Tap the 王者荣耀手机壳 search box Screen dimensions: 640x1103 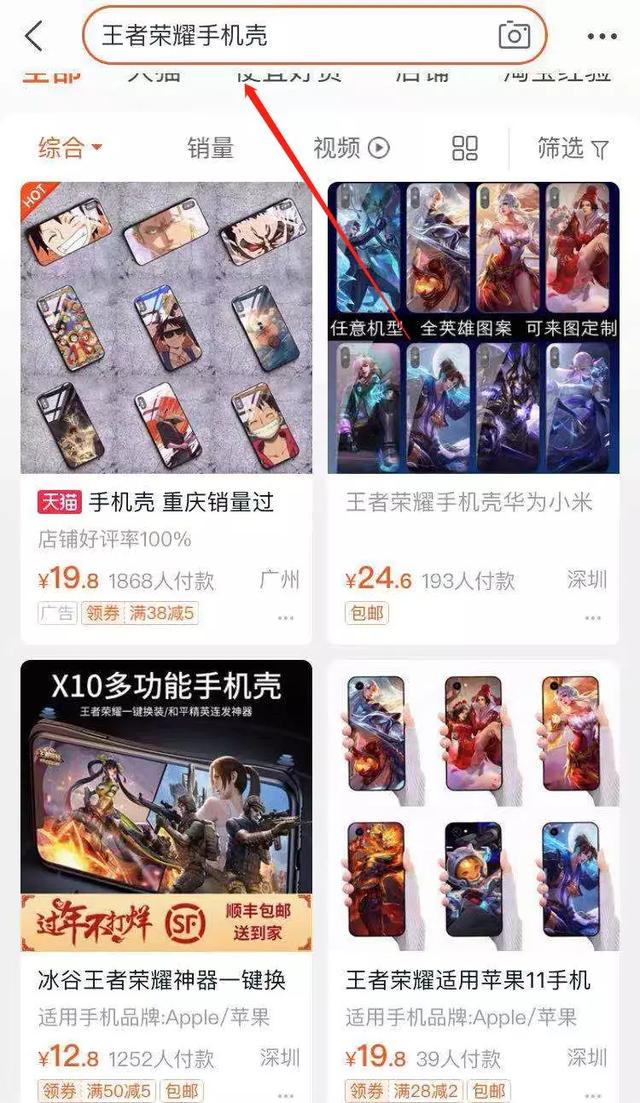pyautogui.click(x=290, y=37)
